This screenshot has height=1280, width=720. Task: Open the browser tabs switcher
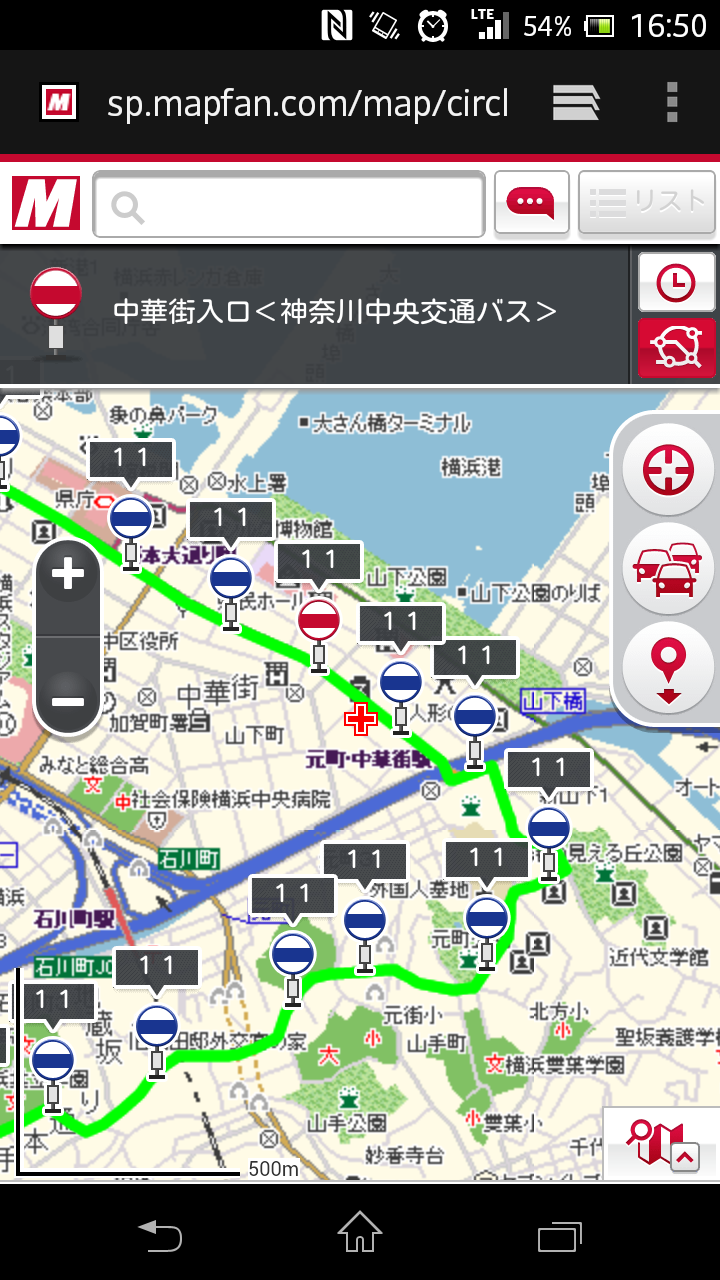[576, 102]
